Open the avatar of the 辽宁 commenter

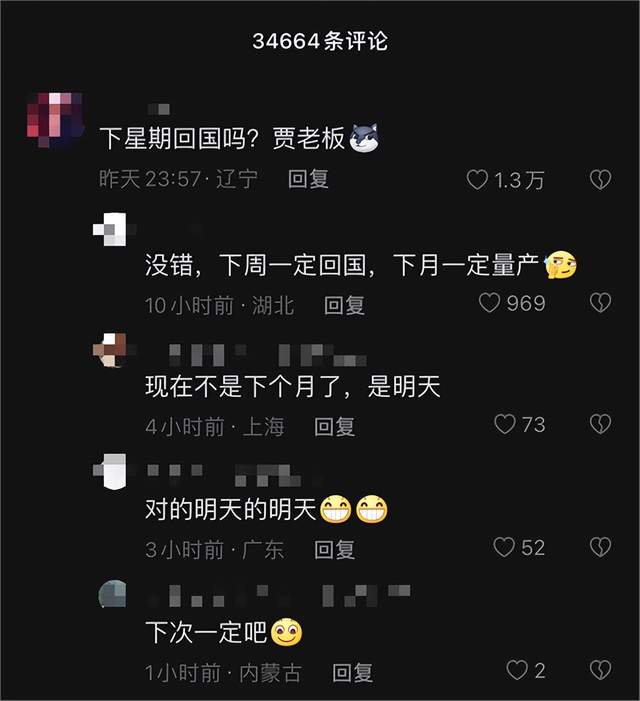point(51,120)
